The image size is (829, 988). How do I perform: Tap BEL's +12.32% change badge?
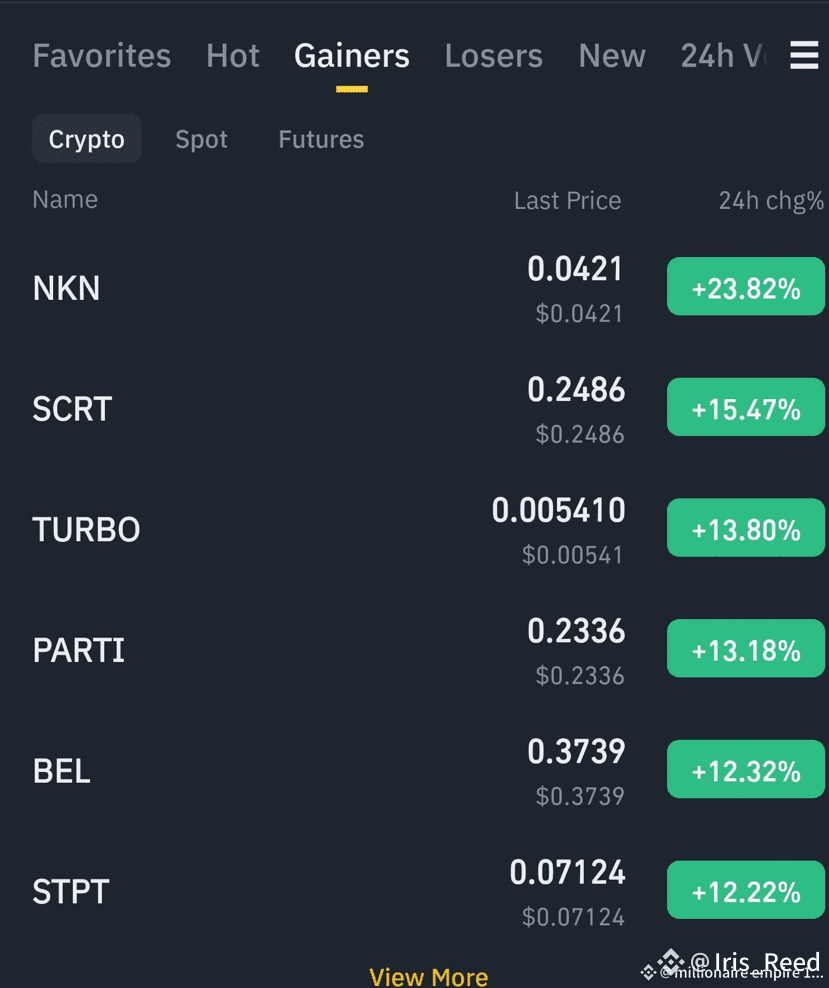746,769
